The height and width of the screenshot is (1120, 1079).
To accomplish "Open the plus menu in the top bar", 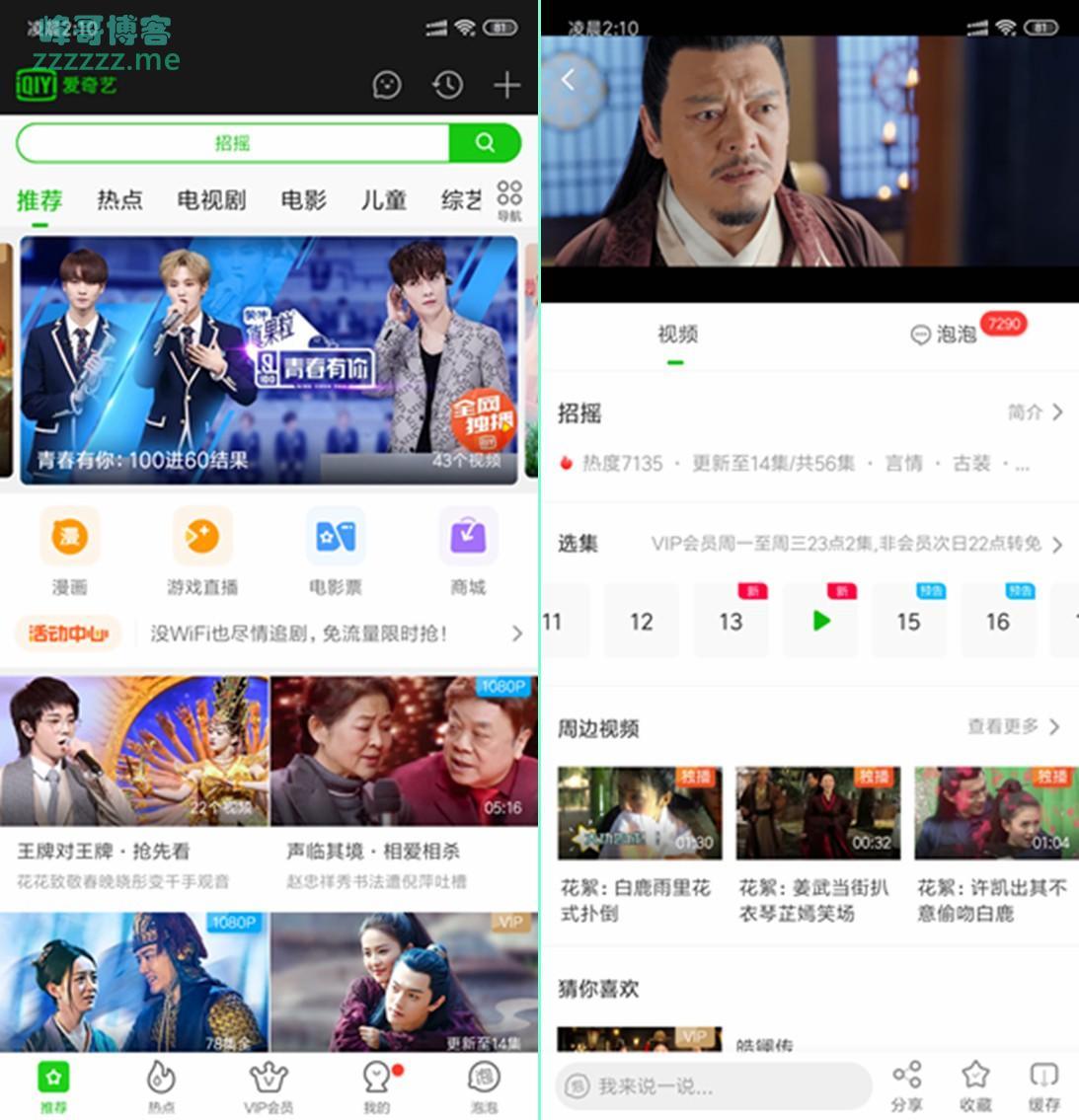I will point(506,85).
